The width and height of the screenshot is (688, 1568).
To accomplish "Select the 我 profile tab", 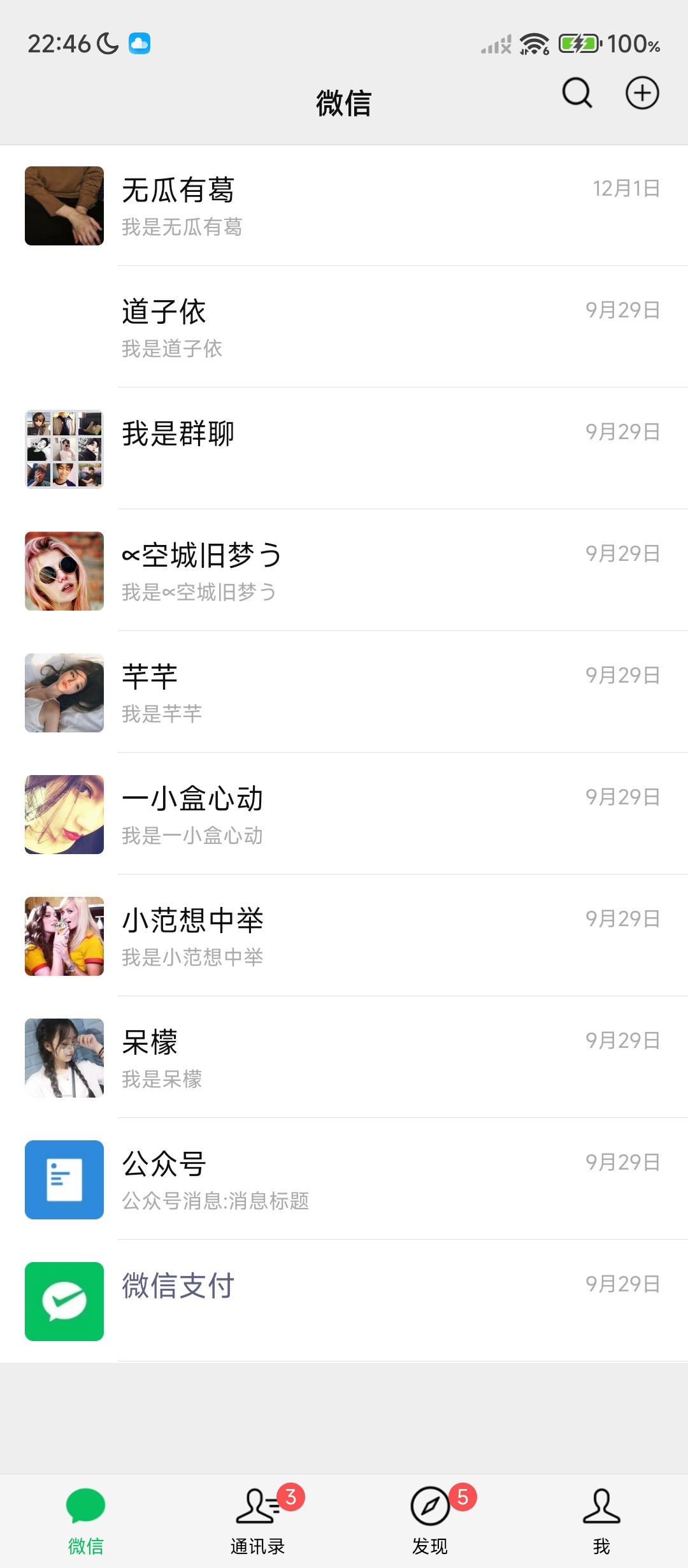I will [x=601, y=1520].
